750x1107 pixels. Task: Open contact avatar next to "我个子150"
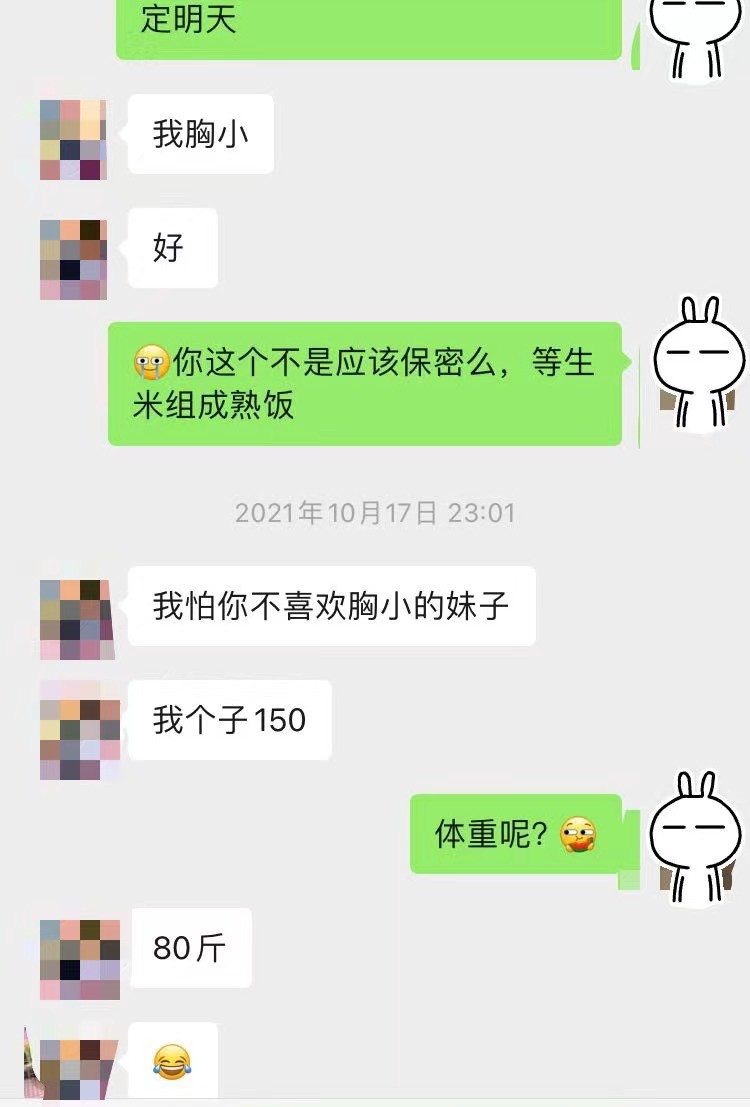point(79,730)
